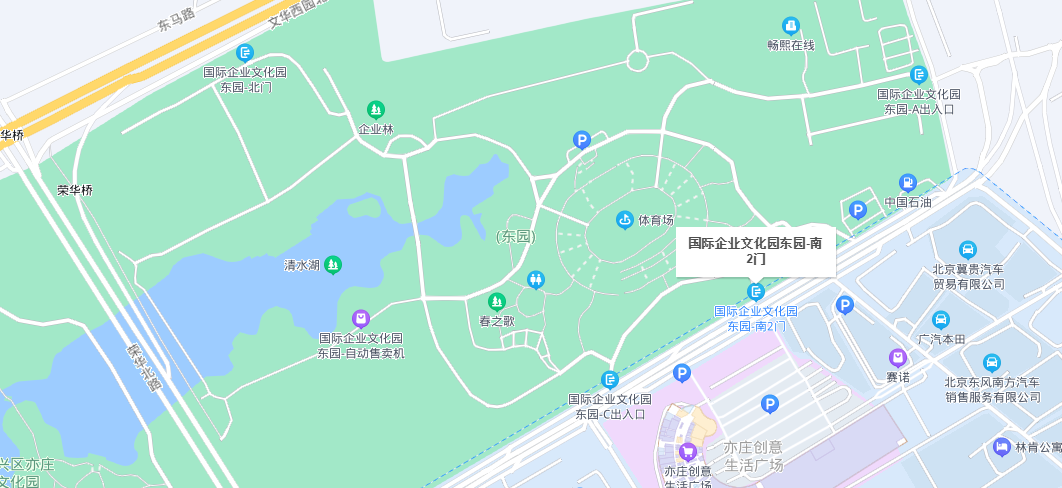
Task: Open the 春之歌 scenic marker
Action: click(x=496, y=301)
